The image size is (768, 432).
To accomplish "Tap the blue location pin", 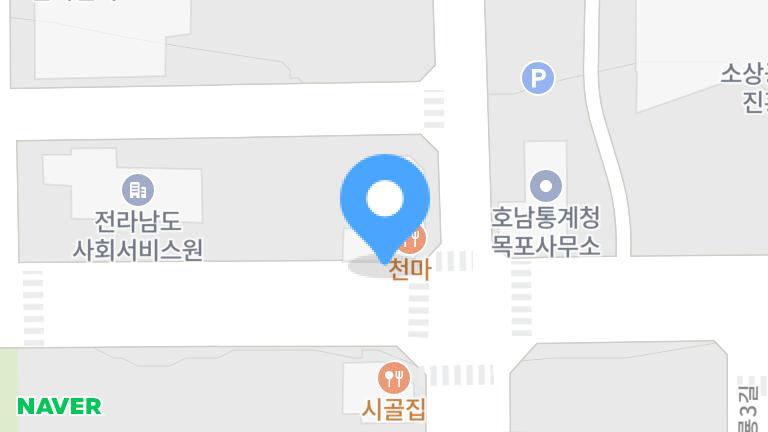I will 385,202.
